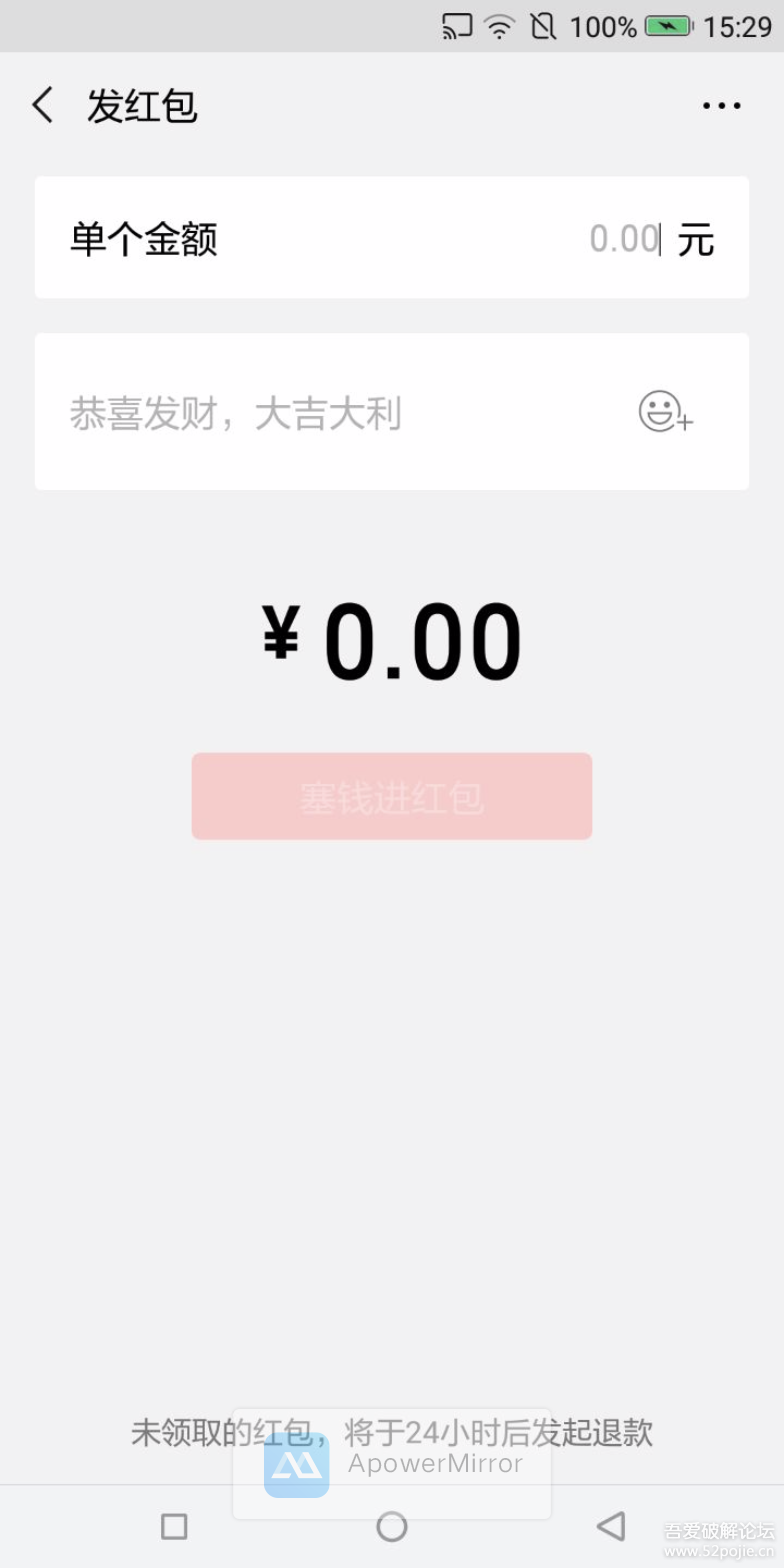Go to the phone's home screen
Screen dimensions: 784x1568
(x=391, y=1526)
